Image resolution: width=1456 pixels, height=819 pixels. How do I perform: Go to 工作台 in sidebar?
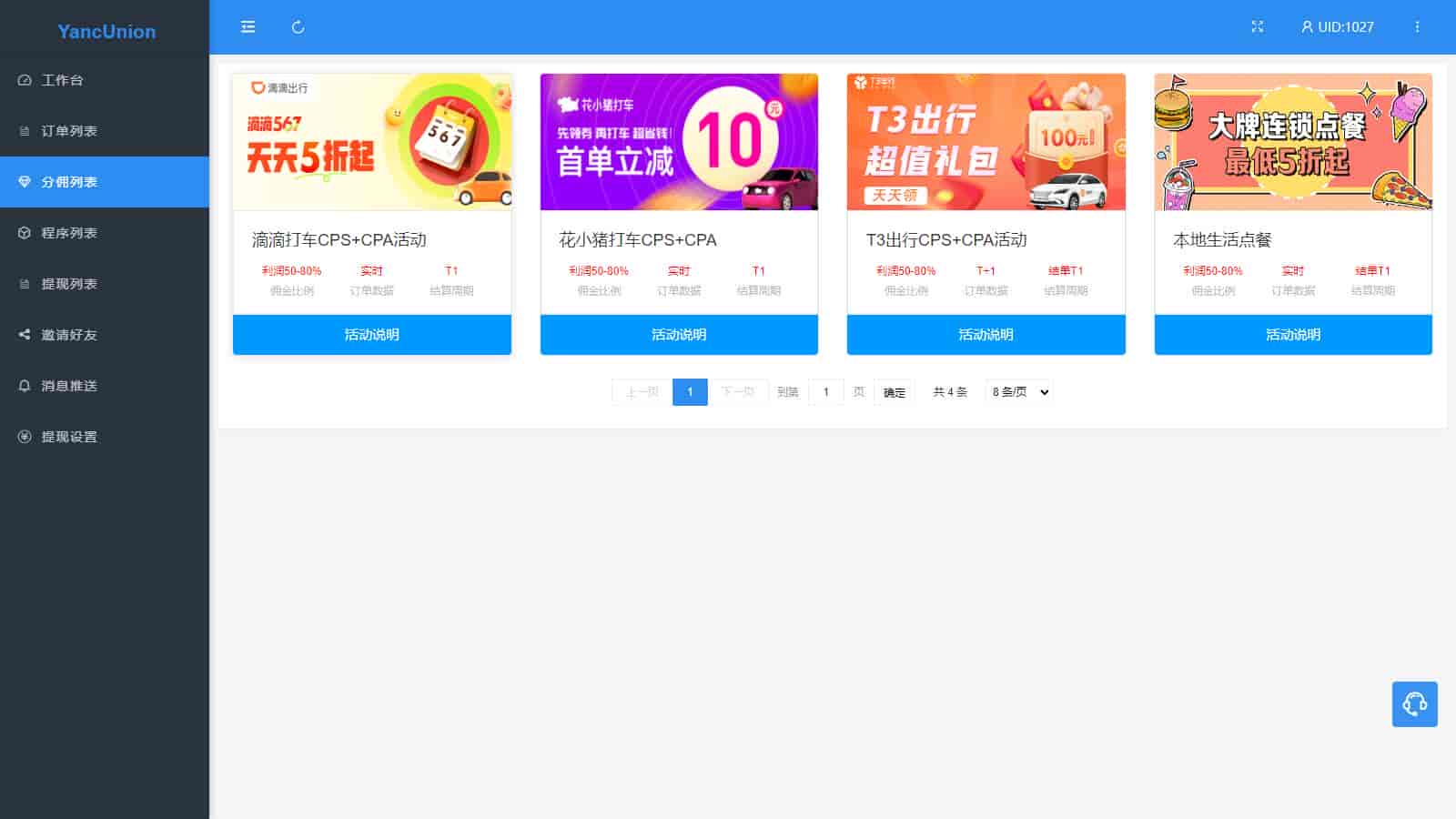62,80
